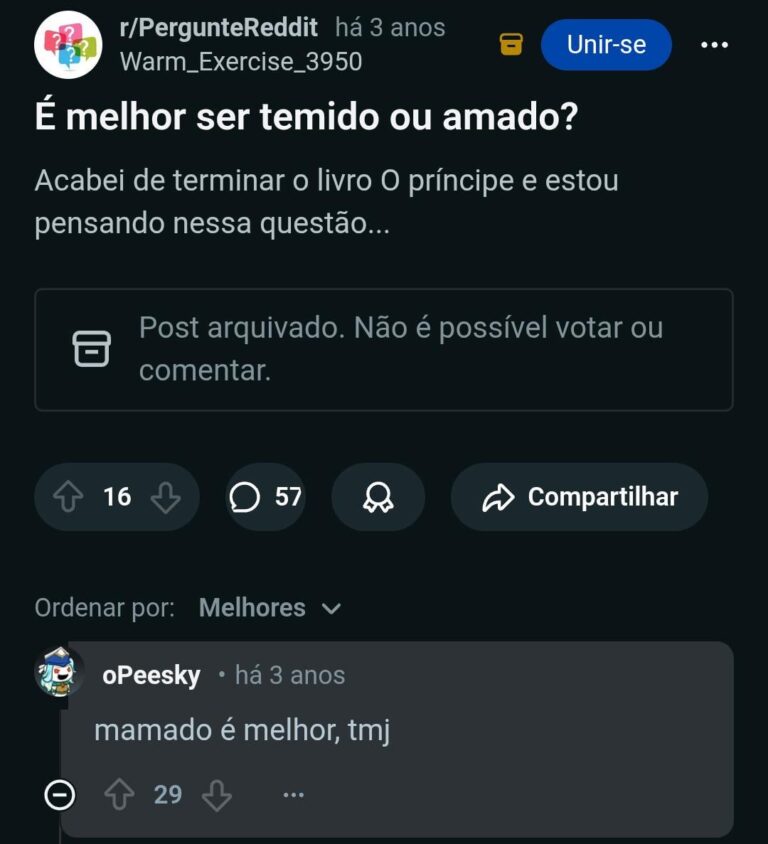Downvote oPeesky's comment
Viewport: 768px width, 844px height.
pyautogui.click(x=217, y=795)
